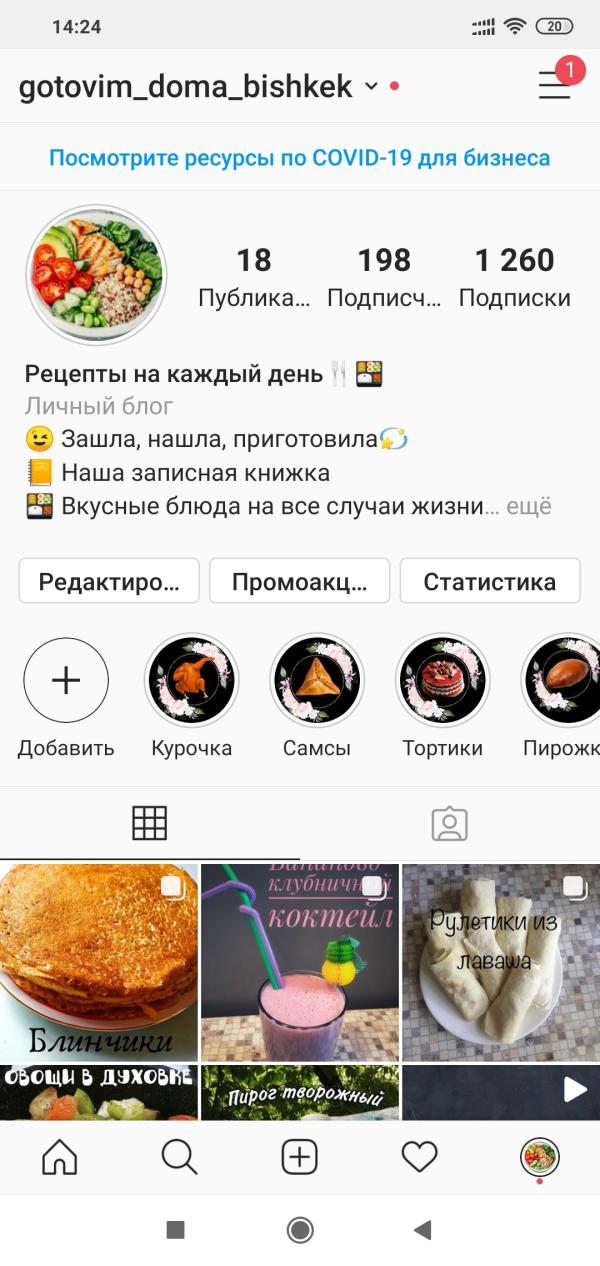View the 198 followers list
The width and height of the screenshot is (600, 1266).
[x=384, y=277]
